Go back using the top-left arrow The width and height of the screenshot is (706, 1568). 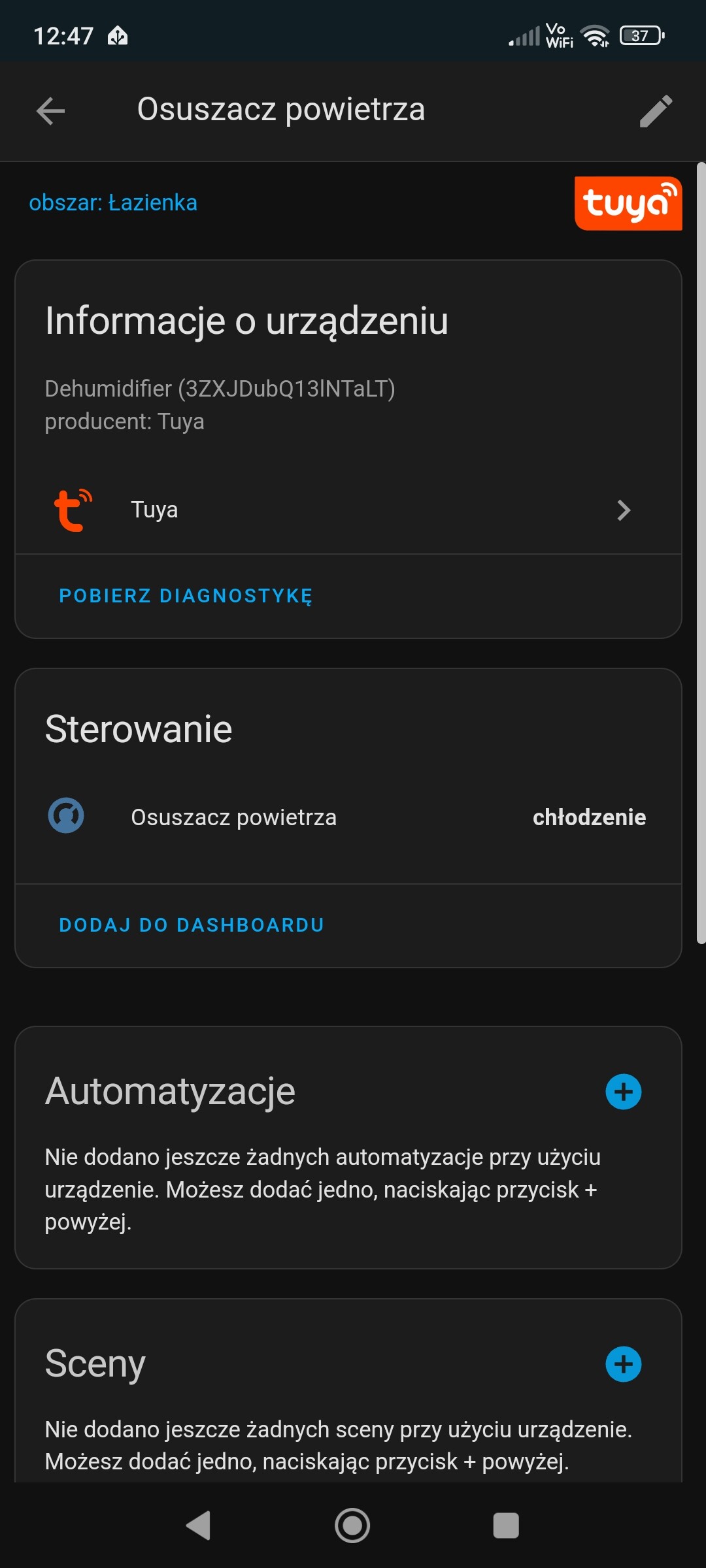tap(50, 110)
